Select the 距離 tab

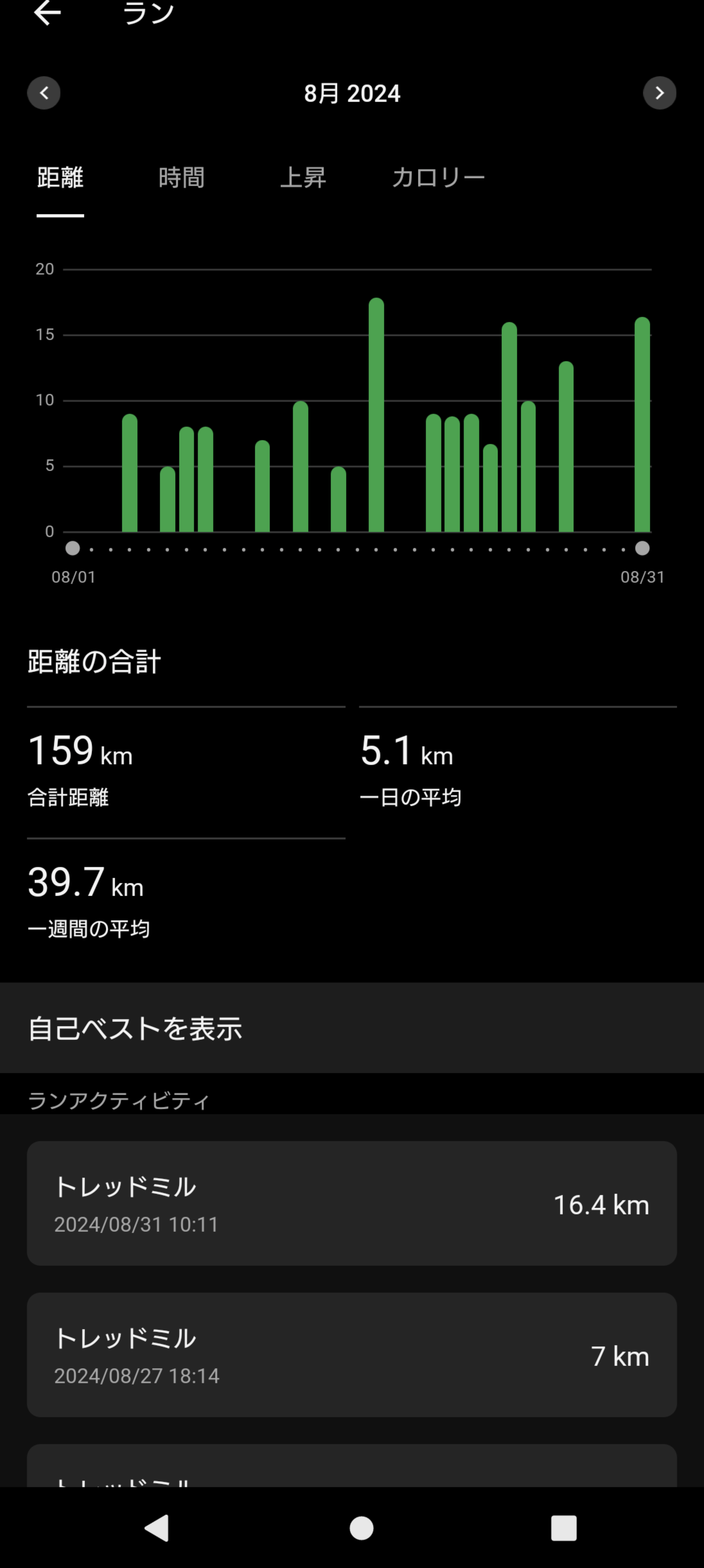60,178
